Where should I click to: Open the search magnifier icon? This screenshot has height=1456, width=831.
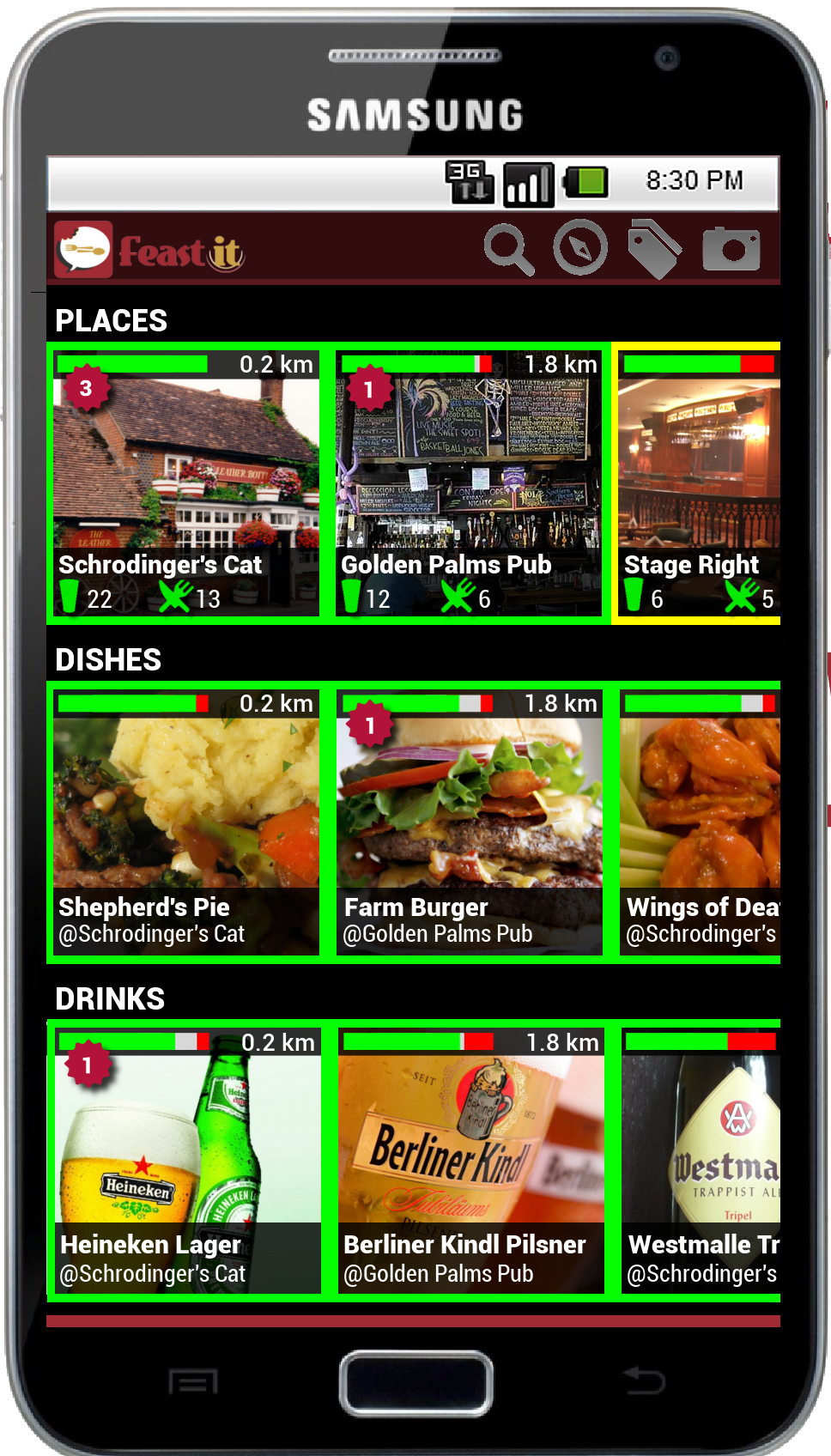click(509, 250)
